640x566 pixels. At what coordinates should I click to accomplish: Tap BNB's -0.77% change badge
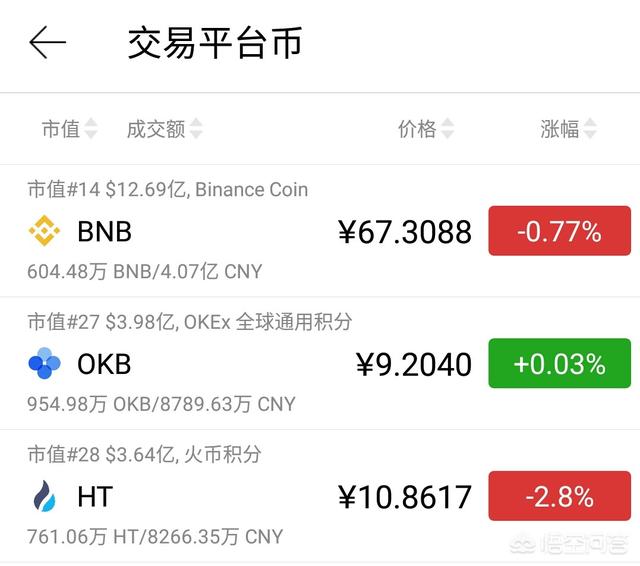[x=559, y=232]
